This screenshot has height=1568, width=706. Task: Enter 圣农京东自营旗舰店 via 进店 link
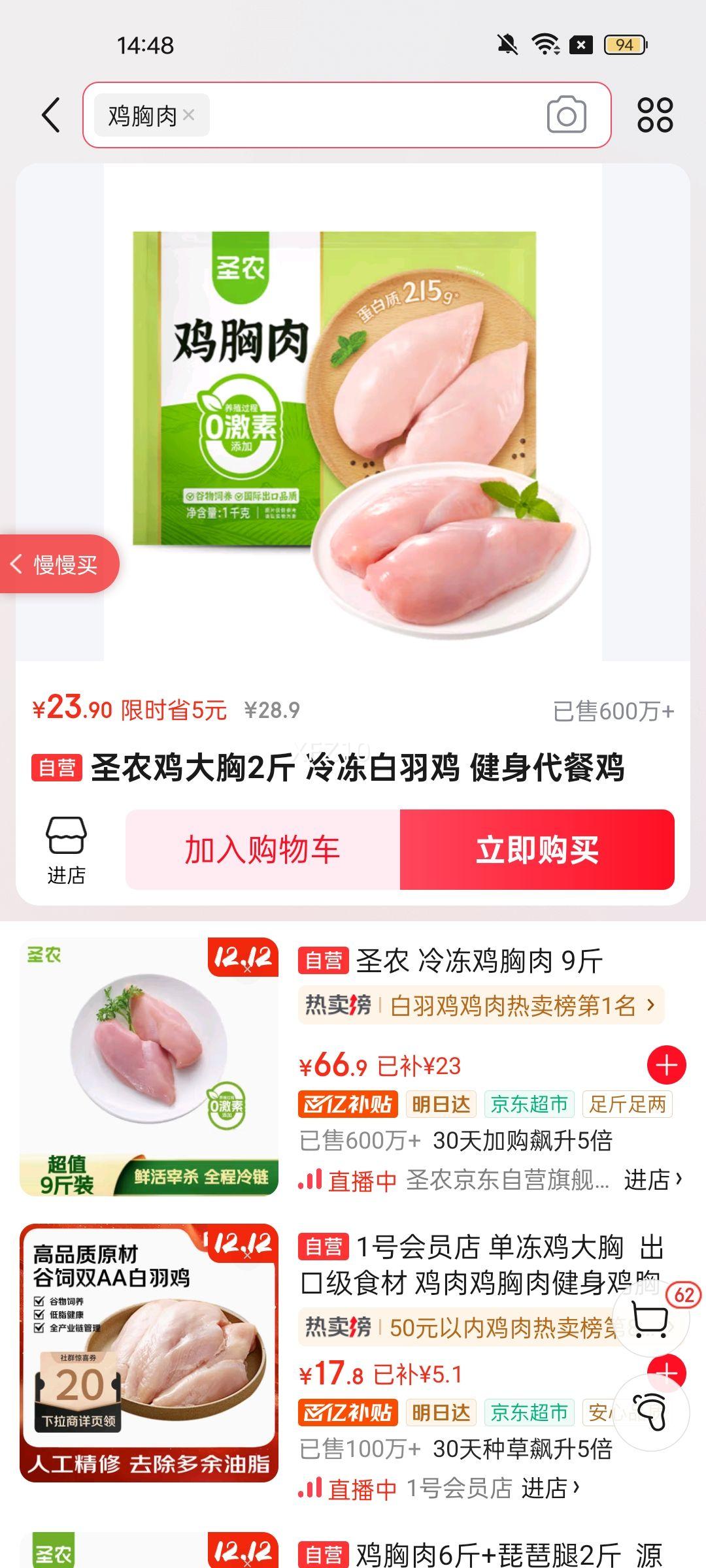(x=652, y=1180)
